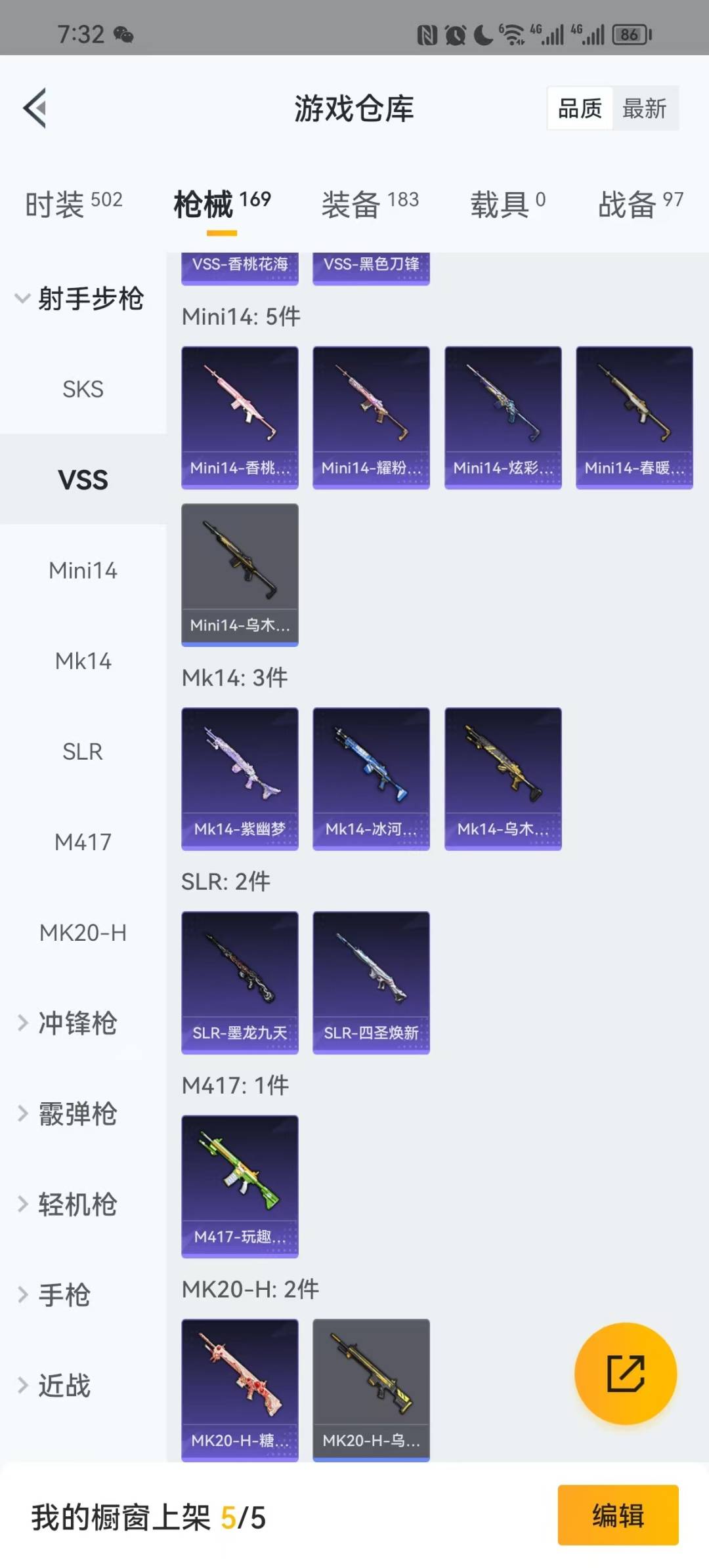Screen dimensions: 709x1568
Task: Select MK20-H in the side list
Action: [x=83, y=932]
